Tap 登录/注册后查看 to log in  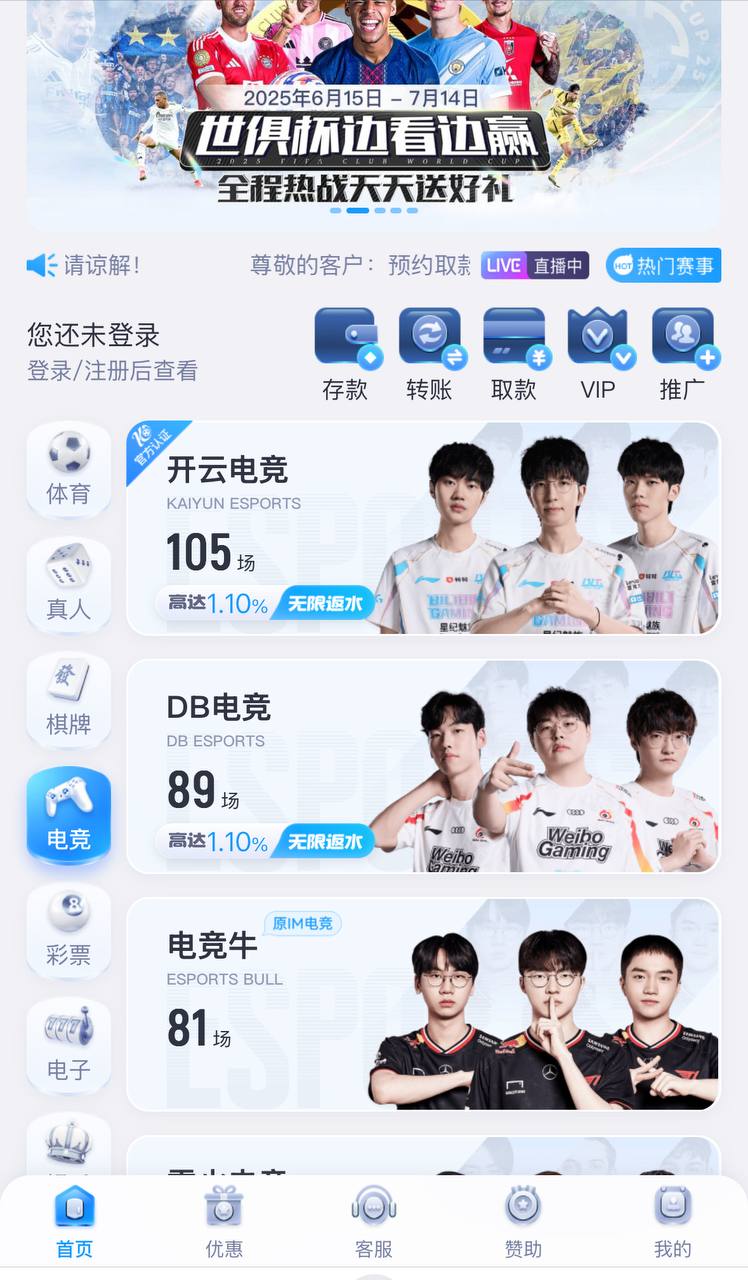(x=112, y=371)
